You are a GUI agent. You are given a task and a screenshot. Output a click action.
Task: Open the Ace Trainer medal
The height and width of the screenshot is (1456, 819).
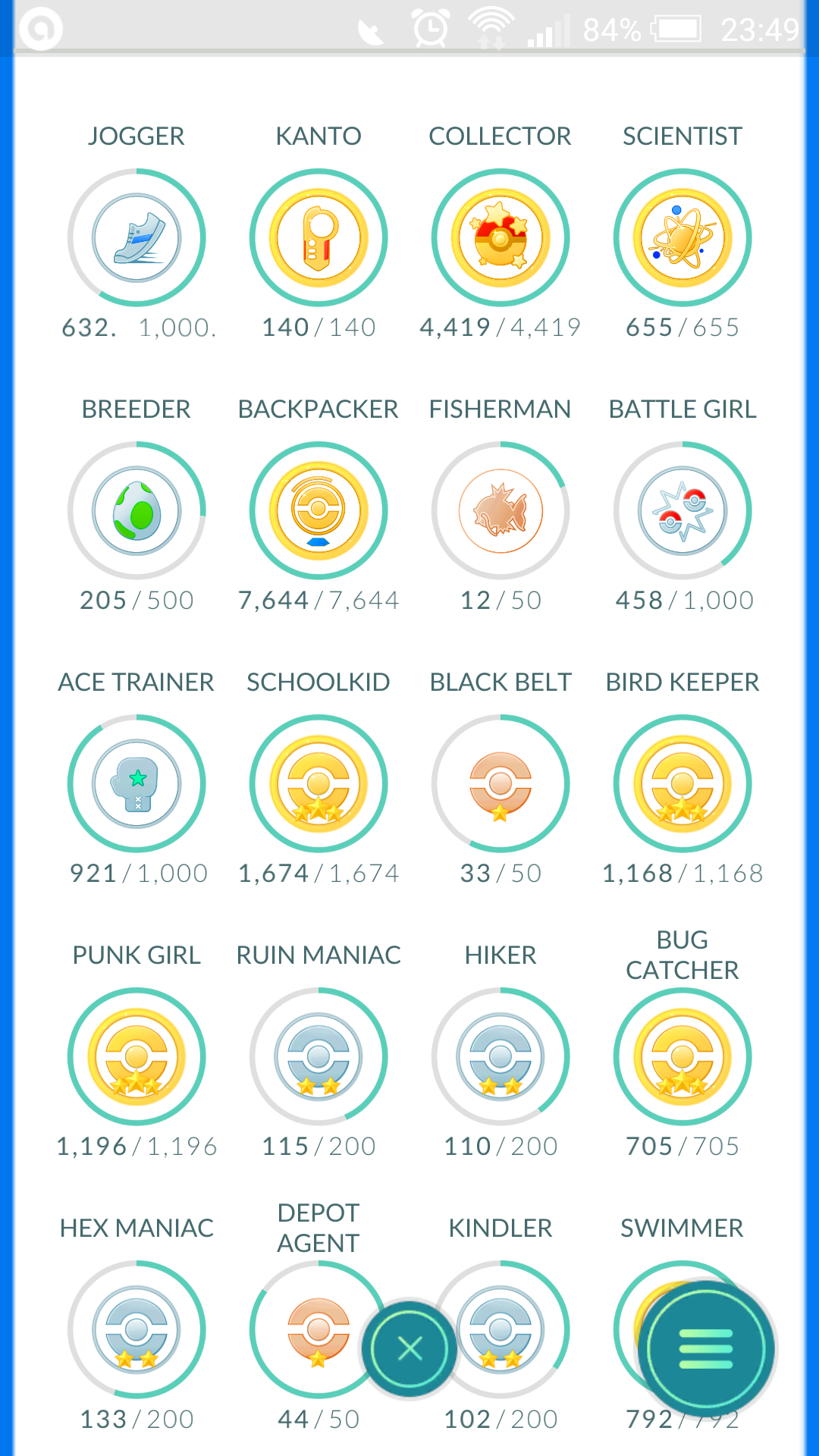136,783
